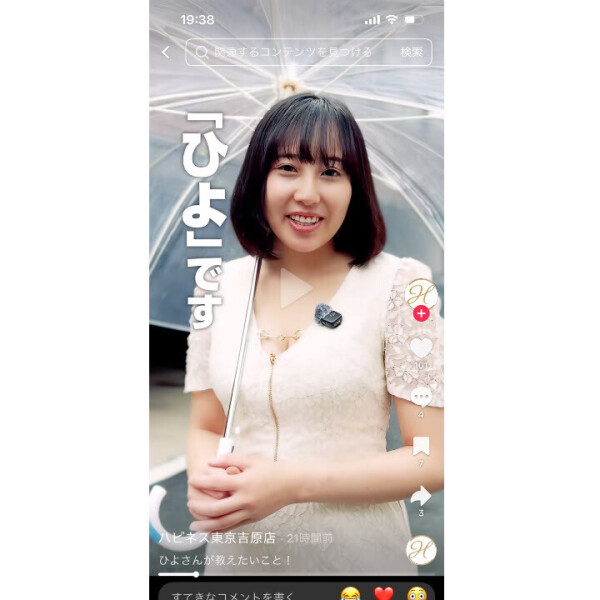Follow the creator with the red plus
The width and height of the screenshot is (600, 600).
tap(421, 314)
